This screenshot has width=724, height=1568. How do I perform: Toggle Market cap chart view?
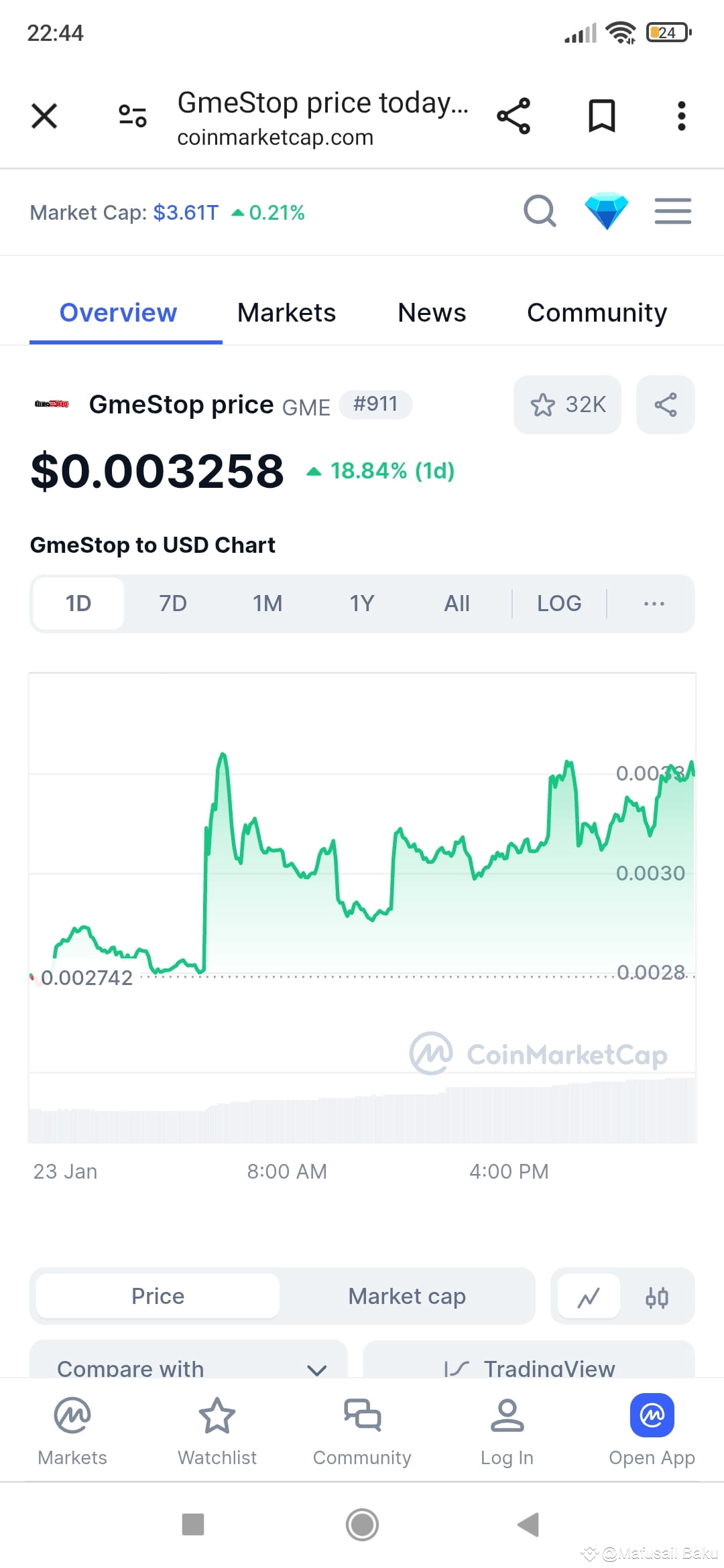click(x=407, y=1296)
